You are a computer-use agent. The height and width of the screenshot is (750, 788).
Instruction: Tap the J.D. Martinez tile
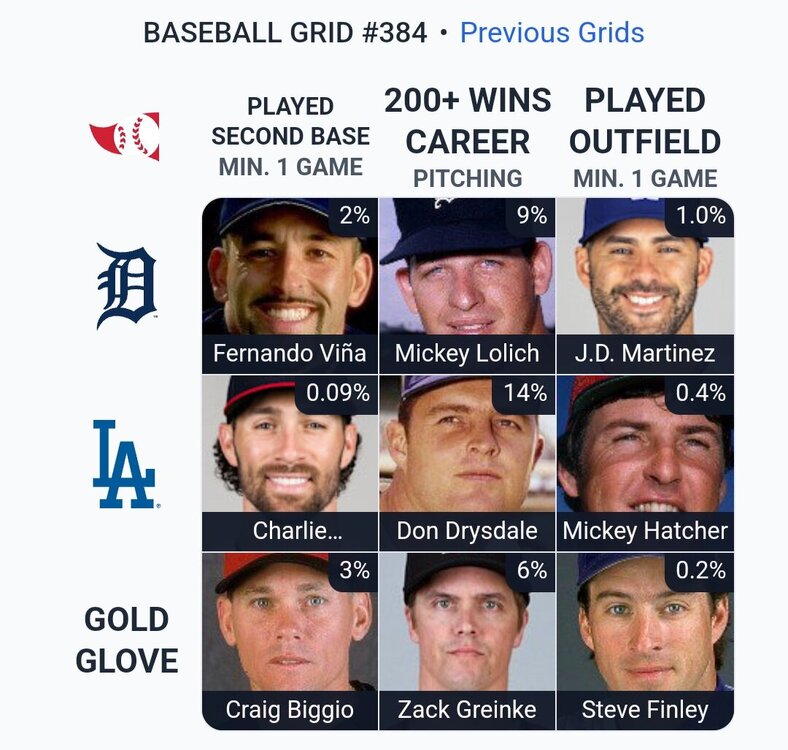coord(645,285)
